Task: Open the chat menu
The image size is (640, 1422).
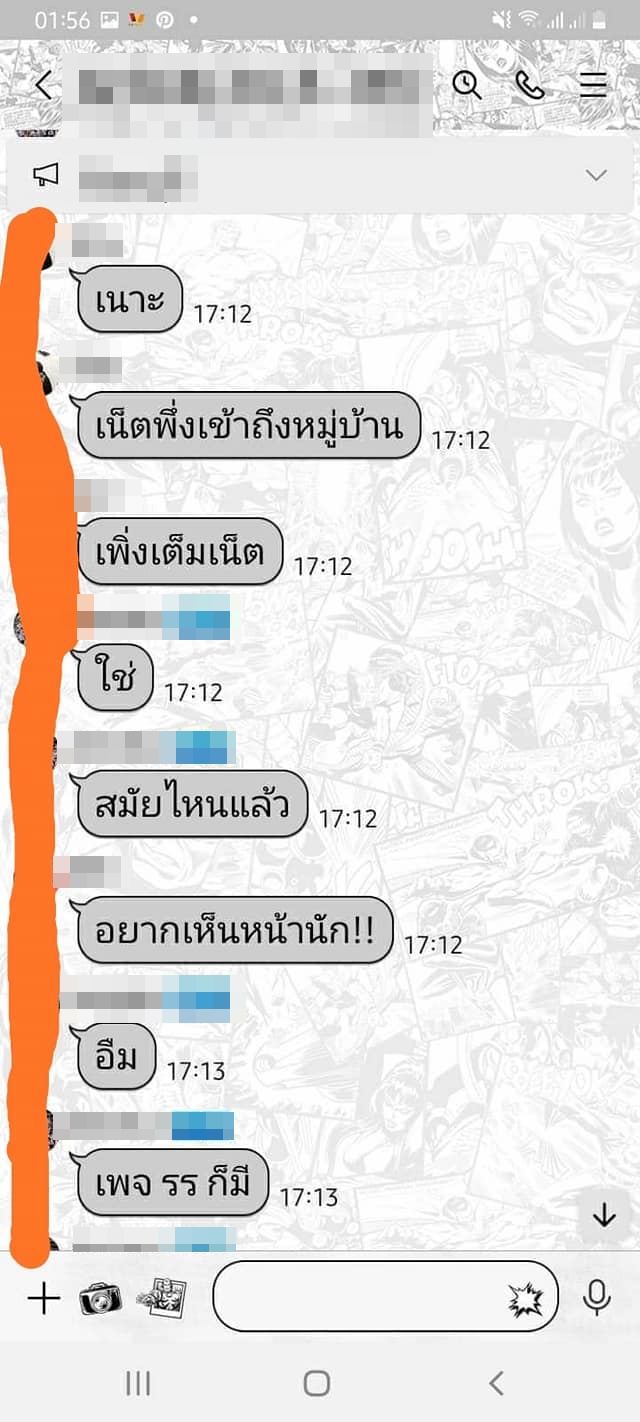Action: (593, 85)
